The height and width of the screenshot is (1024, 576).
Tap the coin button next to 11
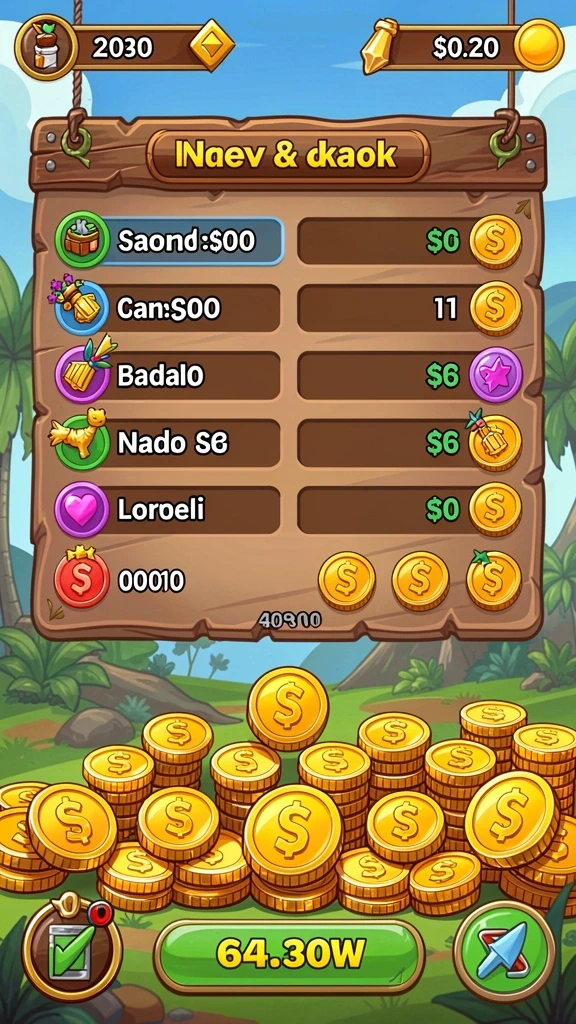click(x=496, y=308)
